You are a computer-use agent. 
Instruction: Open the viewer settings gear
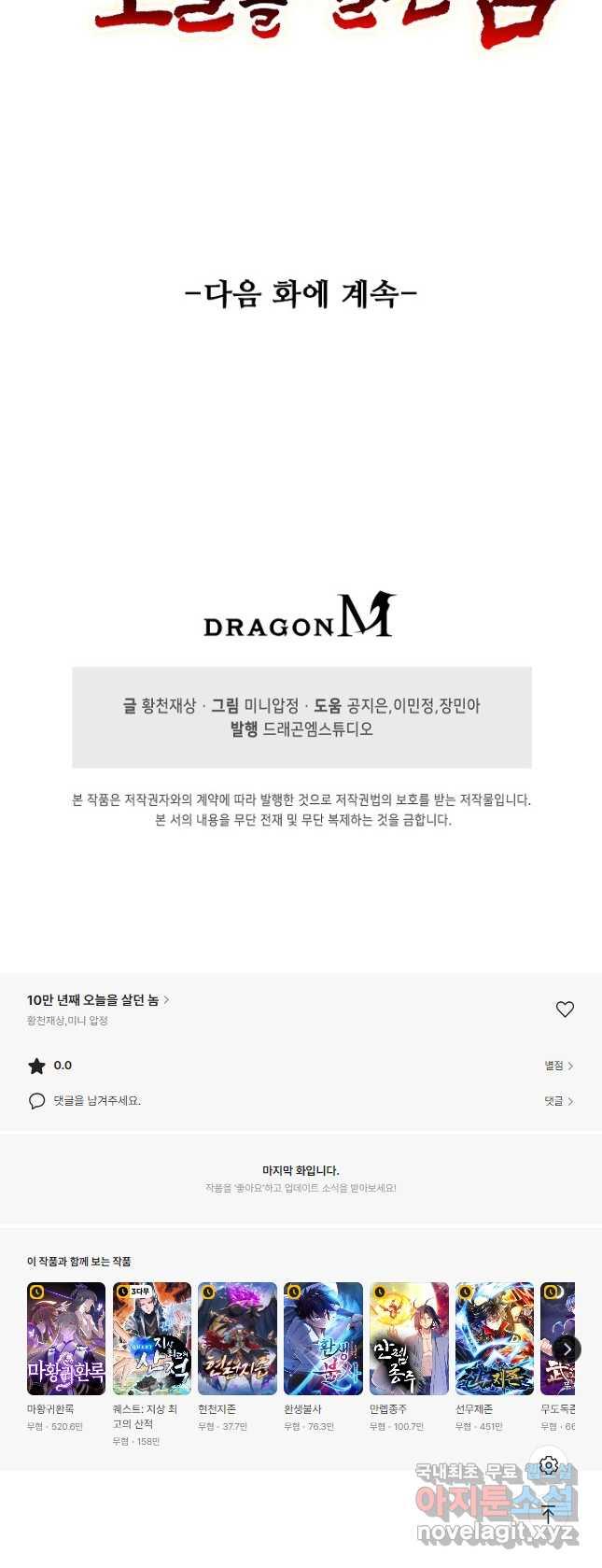[x=549, y=1465]
